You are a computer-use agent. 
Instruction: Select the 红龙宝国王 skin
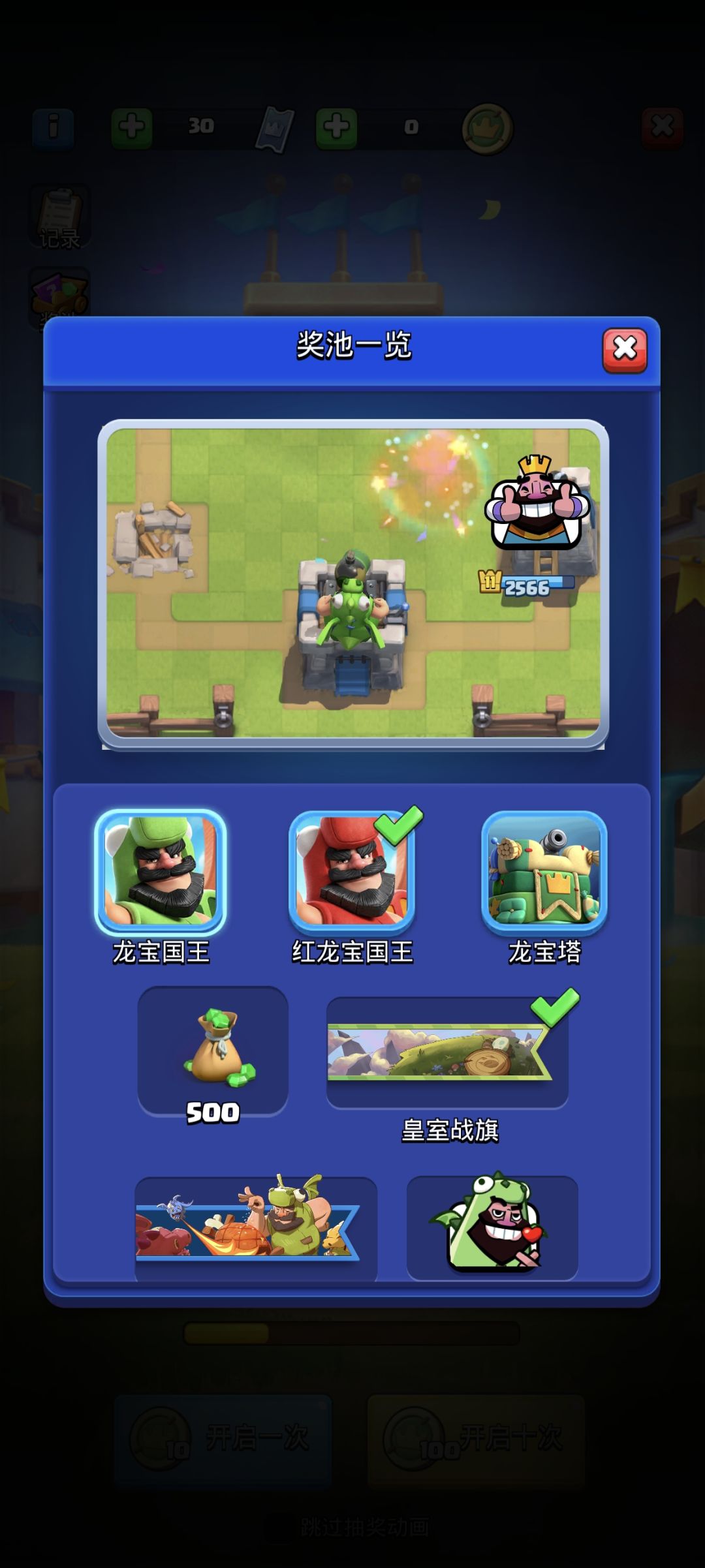click(352, 872)
